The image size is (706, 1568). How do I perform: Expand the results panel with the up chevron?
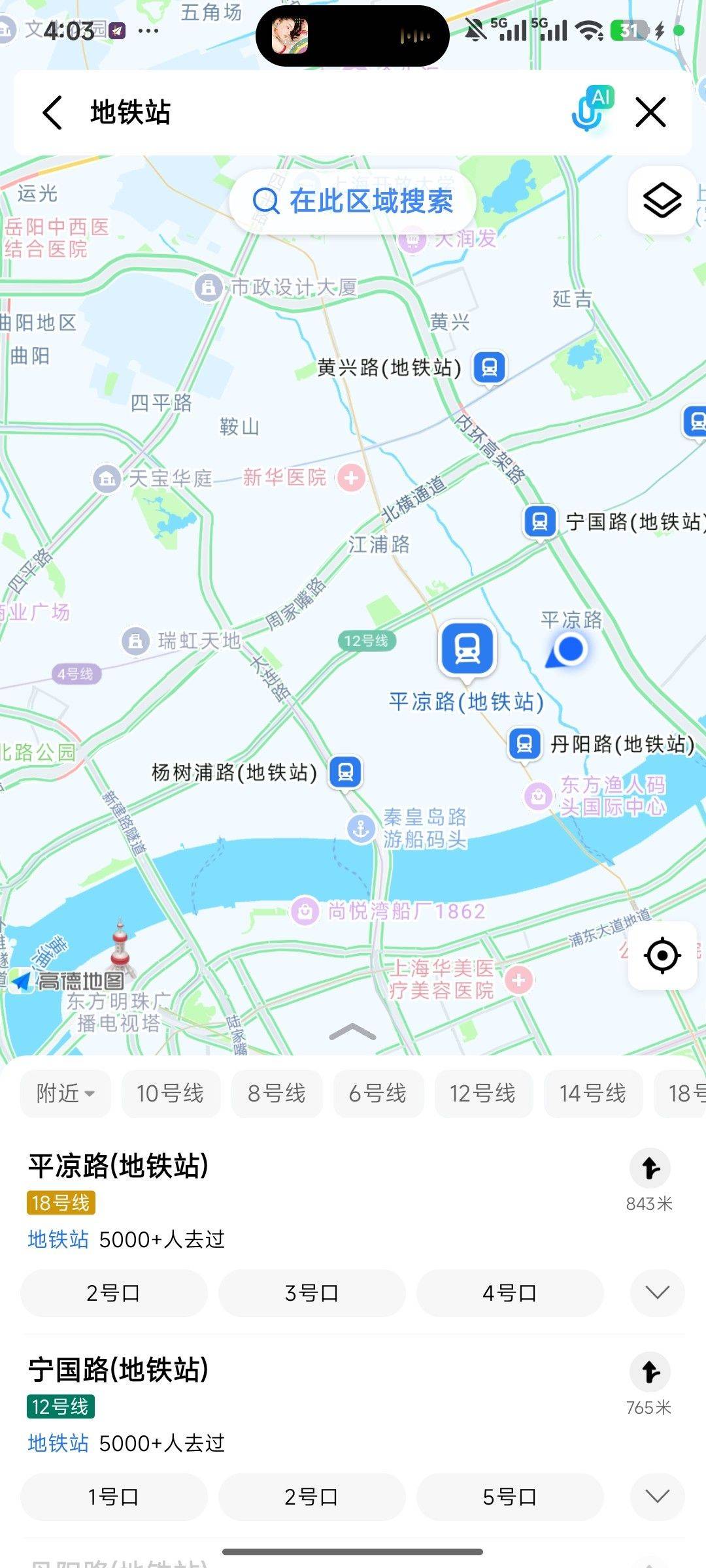(352, 1032)
